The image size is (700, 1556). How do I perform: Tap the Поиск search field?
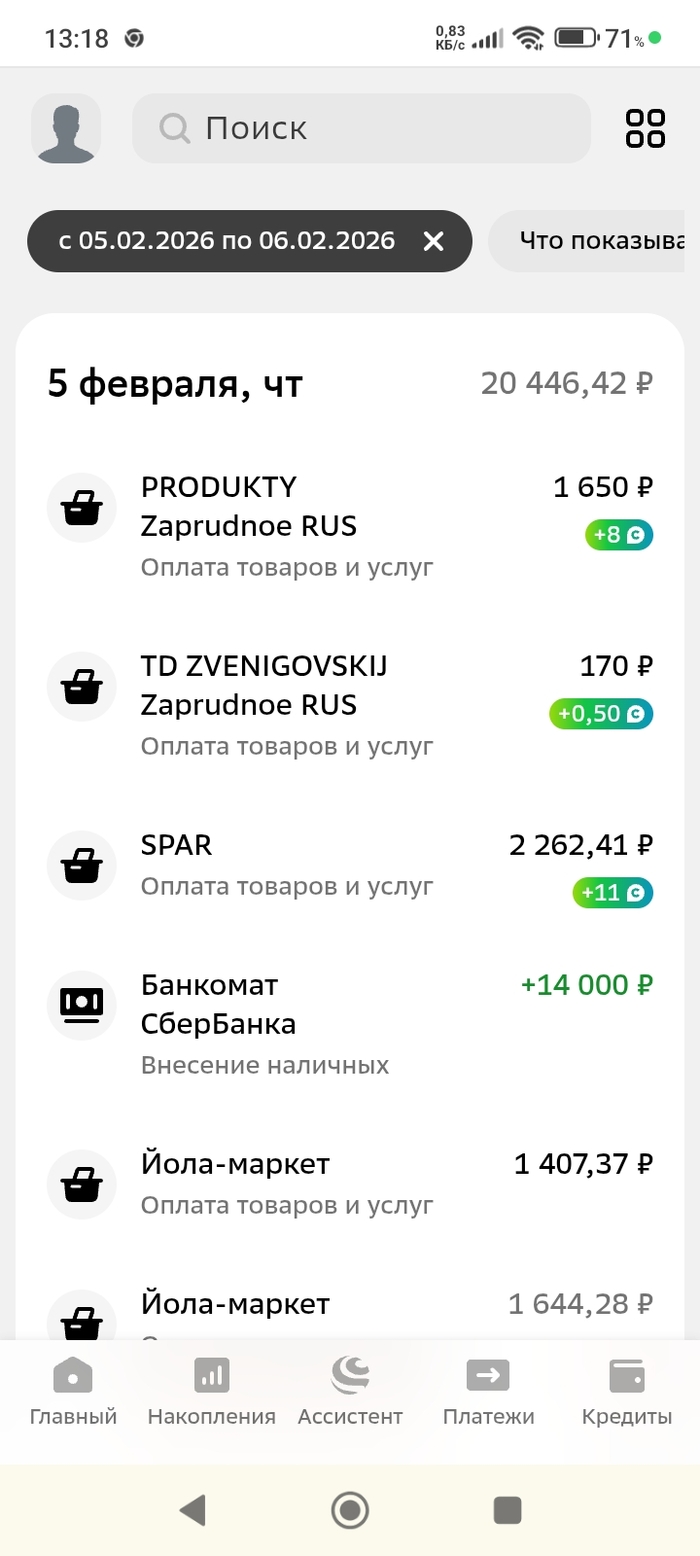(360, 128)
